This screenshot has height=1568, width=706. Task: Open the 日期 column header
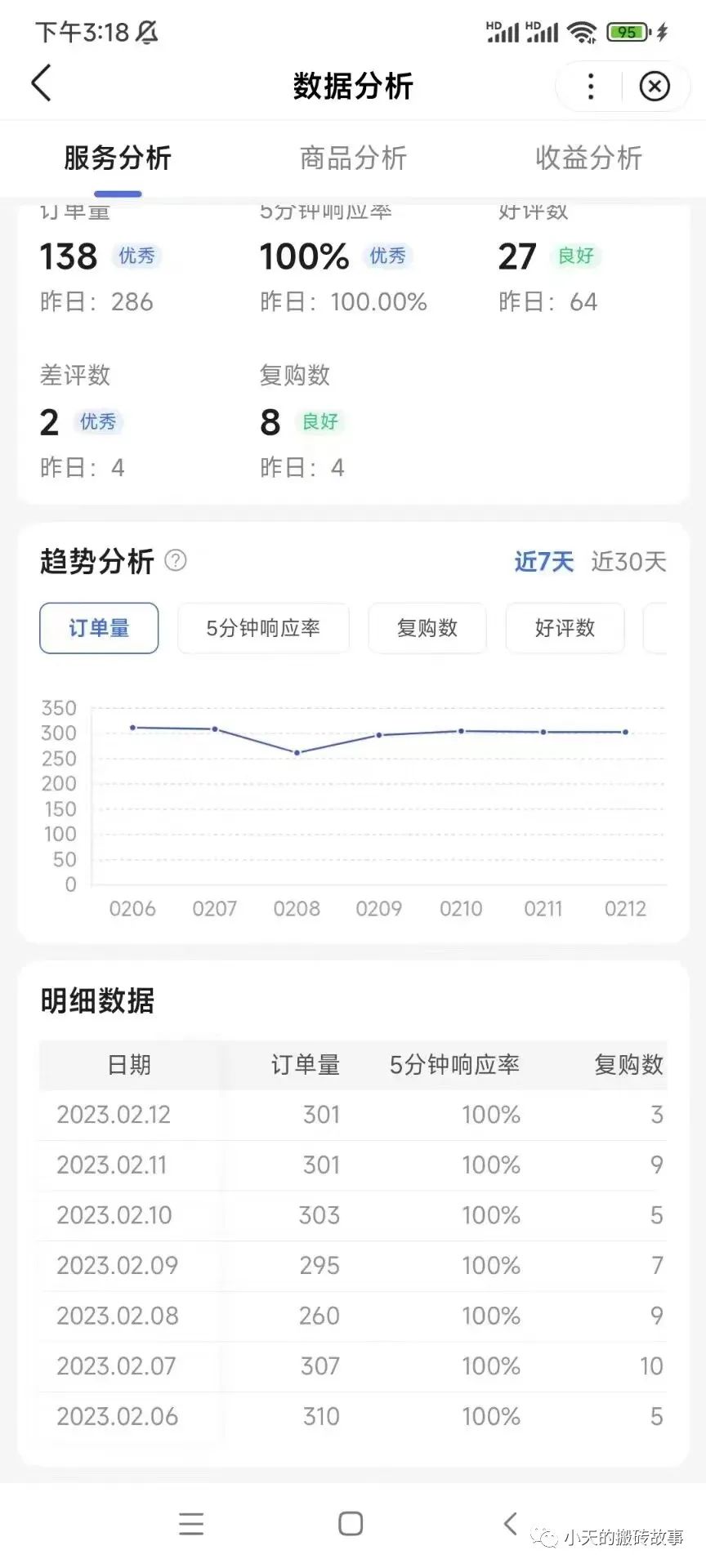coord(129,1064)
